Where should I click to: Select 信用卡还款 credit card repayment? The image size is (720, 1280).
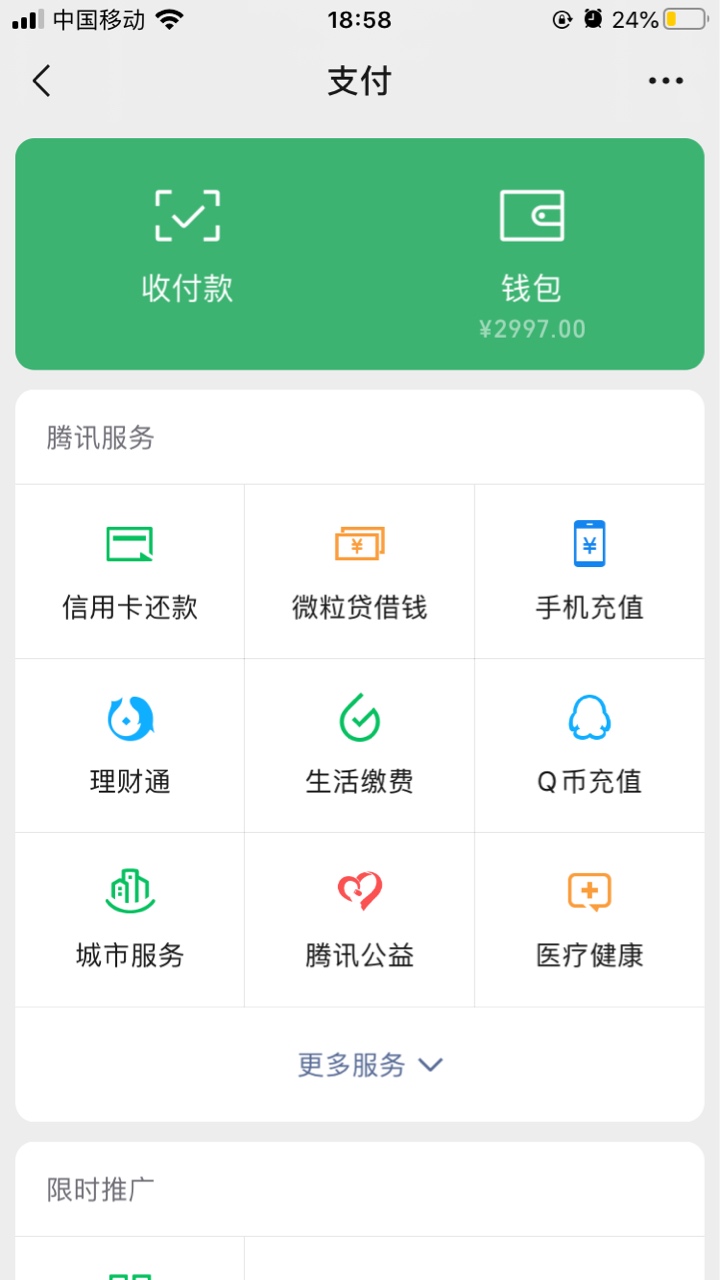(x=130, y=572)
